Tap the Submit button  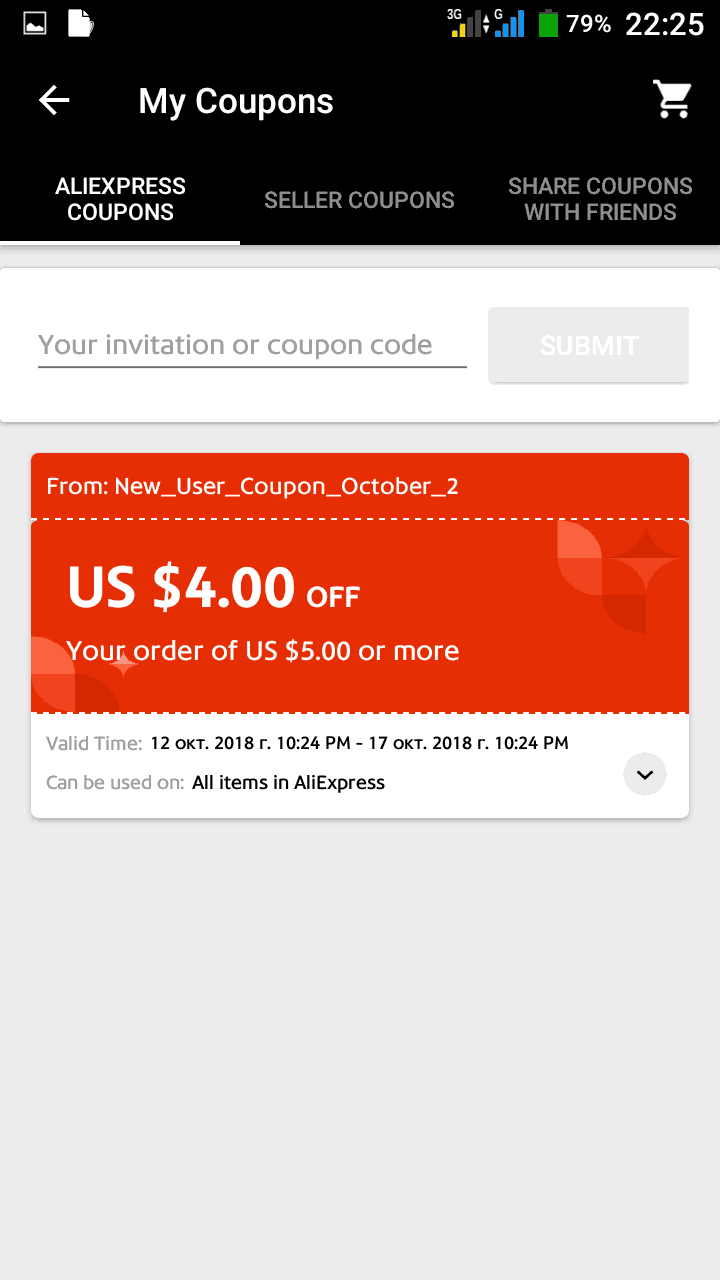[589, 345]
